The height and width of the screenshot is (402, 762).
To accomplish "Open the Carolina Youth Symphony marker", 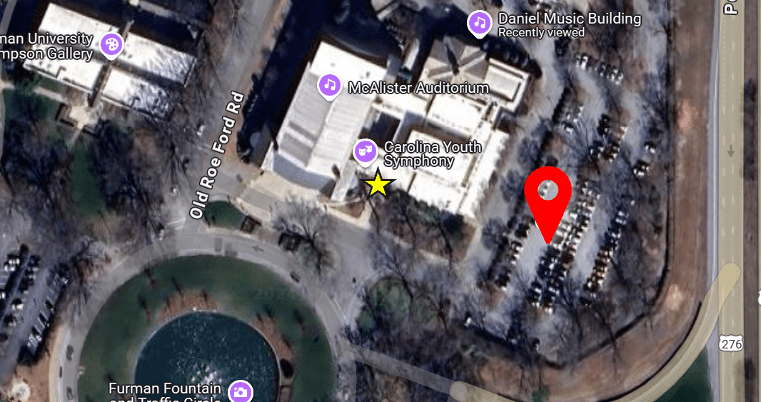I will pos(366,151).
